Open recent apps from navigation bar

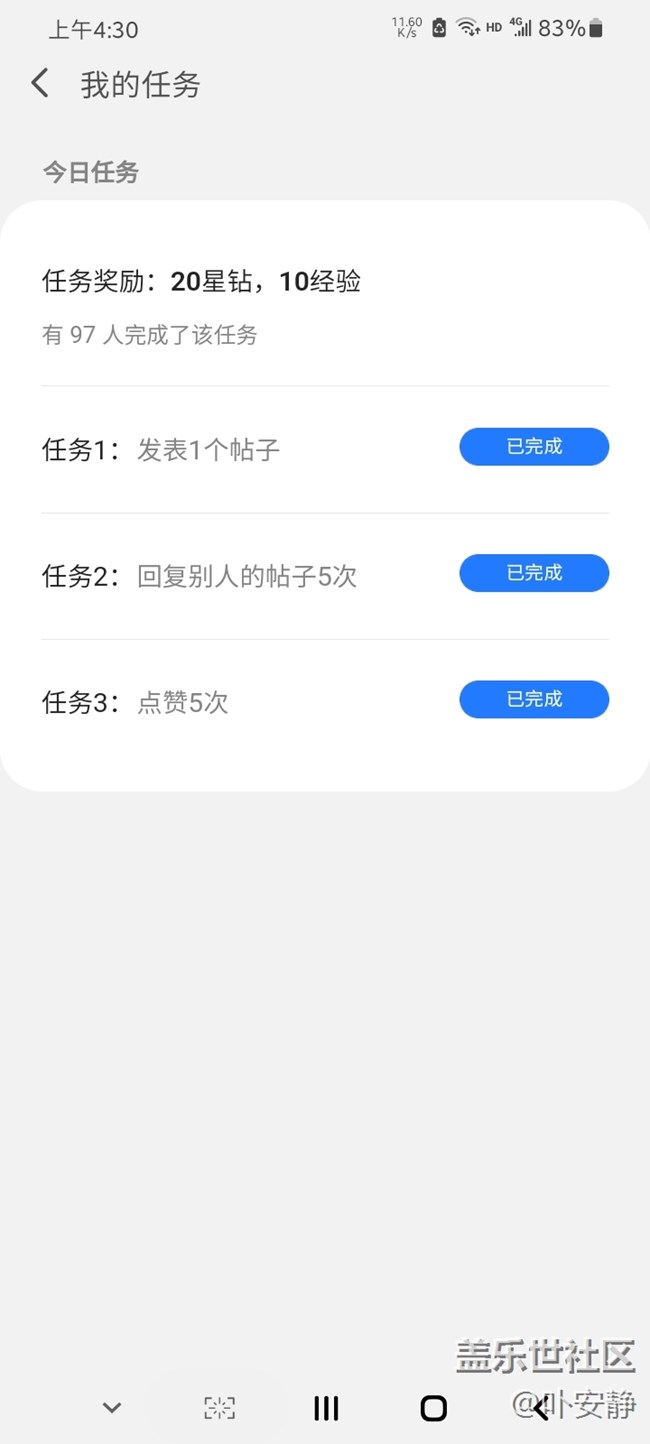pyautogui.click(x=326, y=1408)
